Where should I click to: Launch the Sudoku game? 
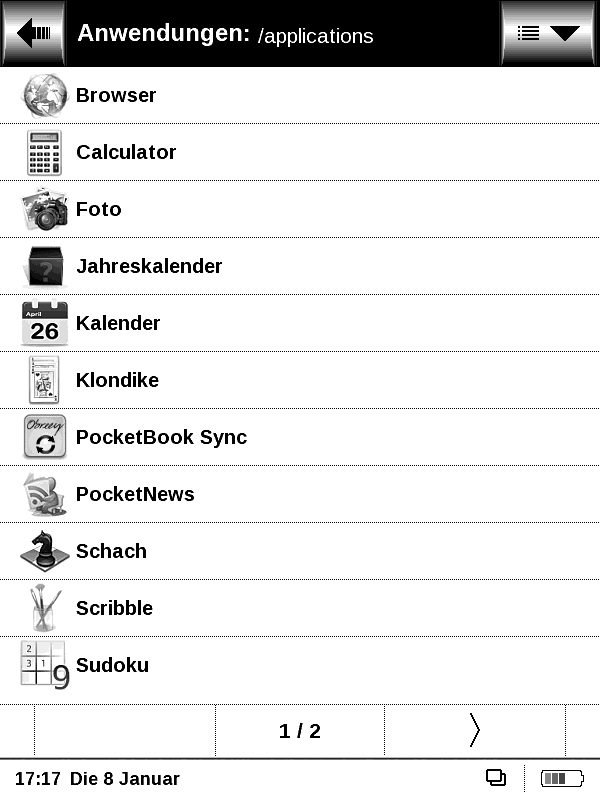click(x=112, y=666)
